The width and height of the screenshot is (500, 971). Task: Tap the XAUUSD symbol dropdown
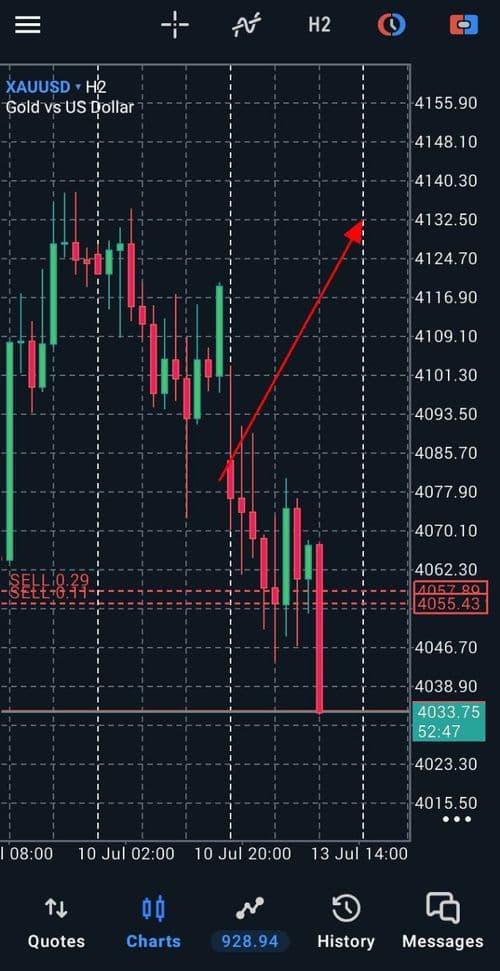[43, 87]
